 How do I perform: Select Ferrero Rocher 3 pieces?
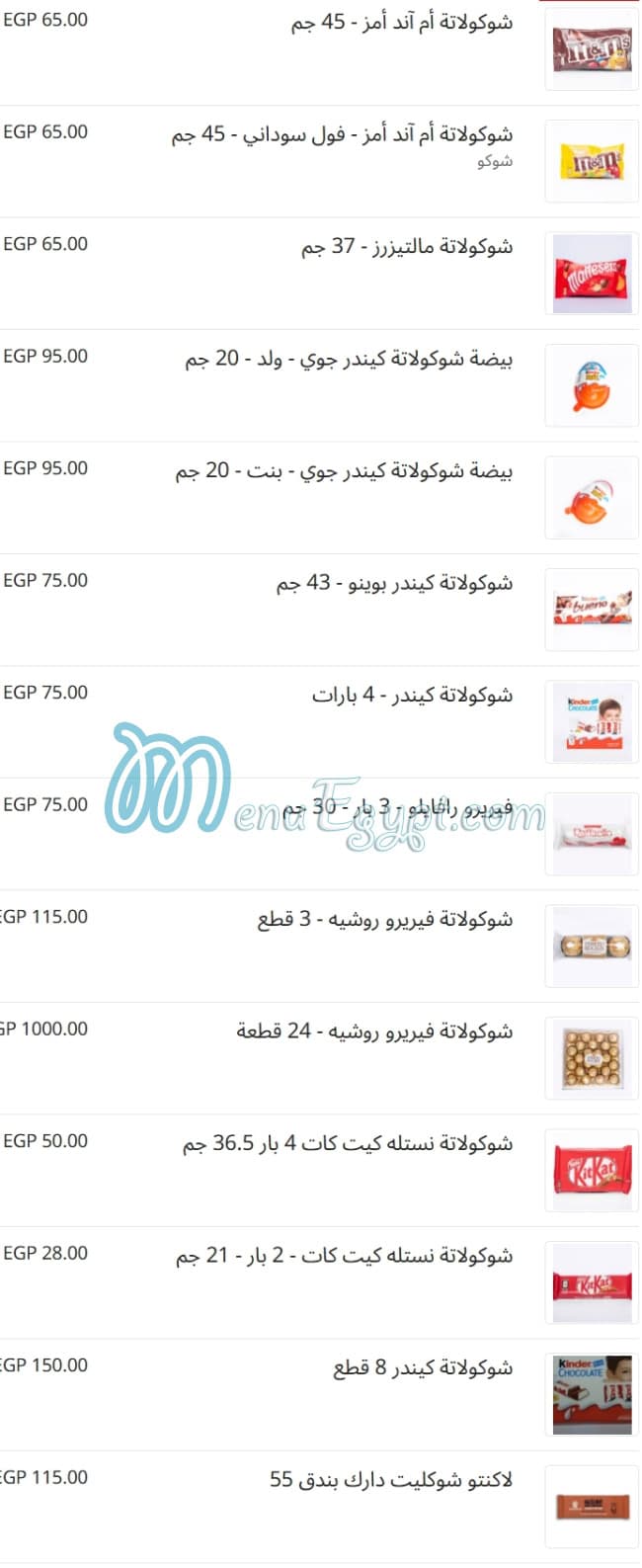click(385, 920)
